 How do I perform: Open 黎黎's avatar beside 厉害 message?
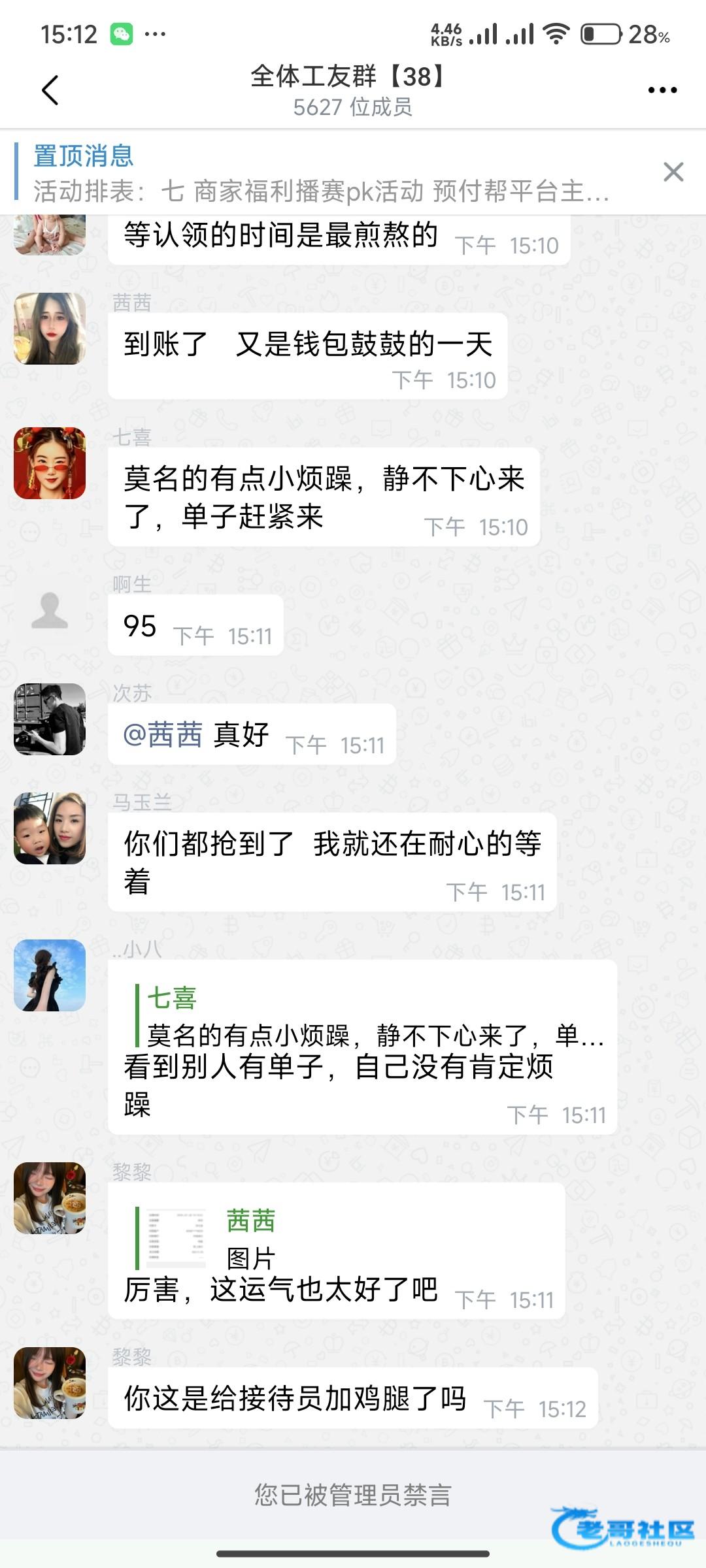click(x=50, y=1198)
